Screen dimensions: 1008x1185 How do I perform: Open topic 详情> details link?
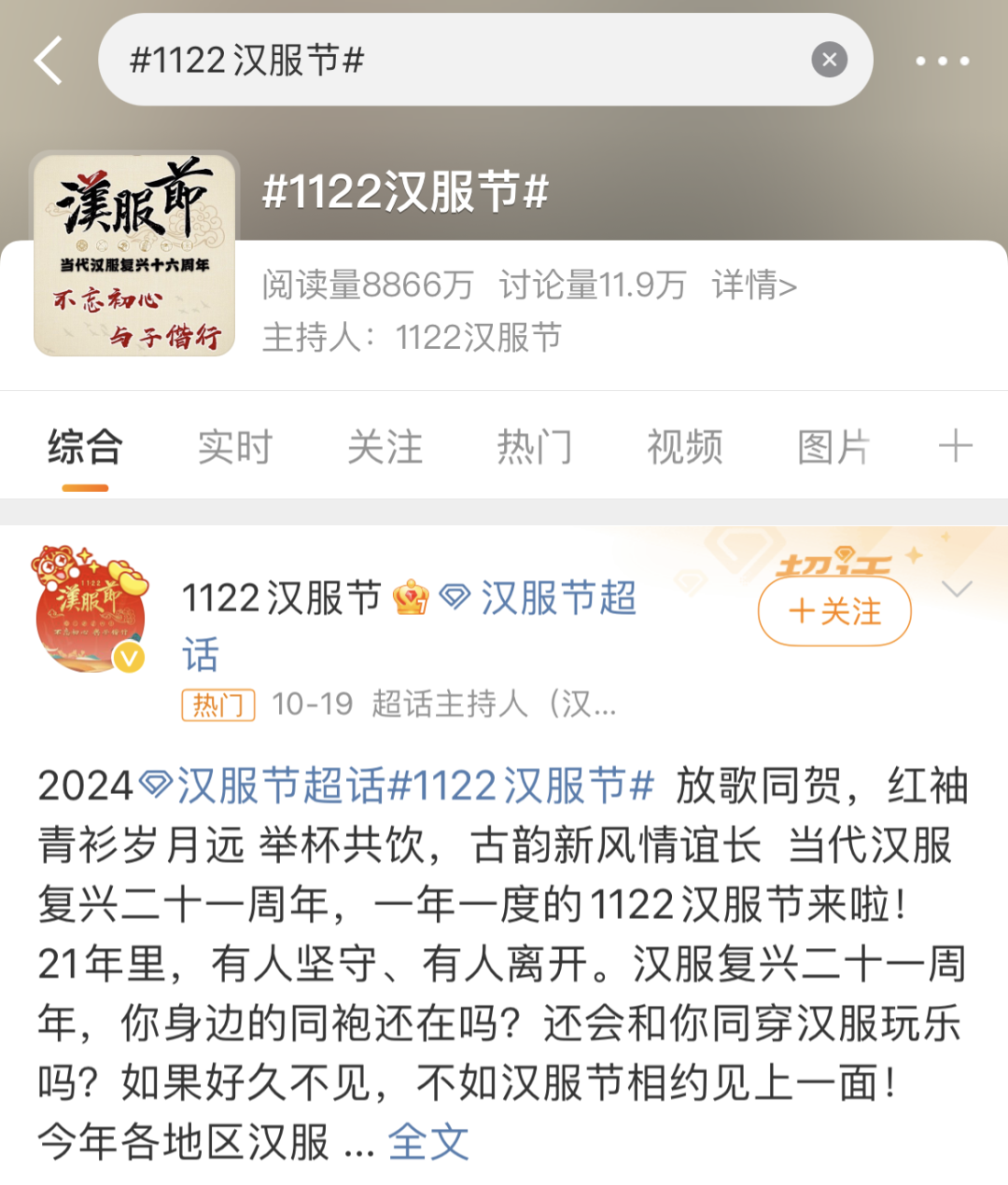[754, 286]
